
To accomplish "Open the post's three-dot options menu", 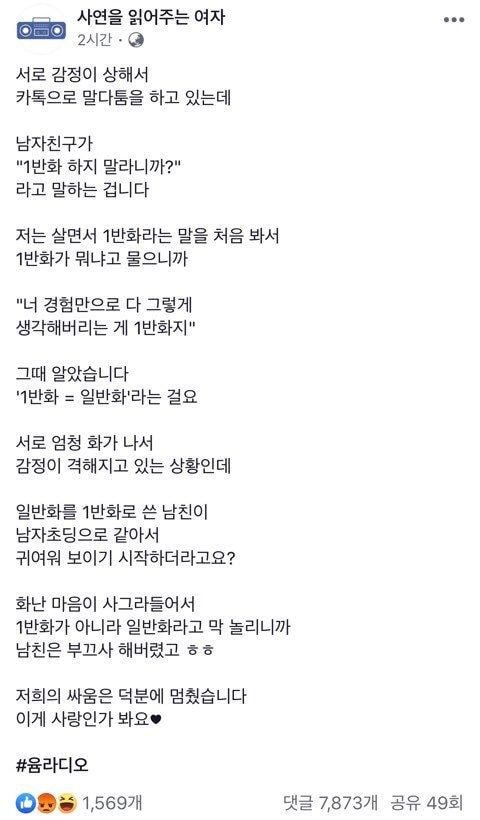I will click(x=454, y=20).
